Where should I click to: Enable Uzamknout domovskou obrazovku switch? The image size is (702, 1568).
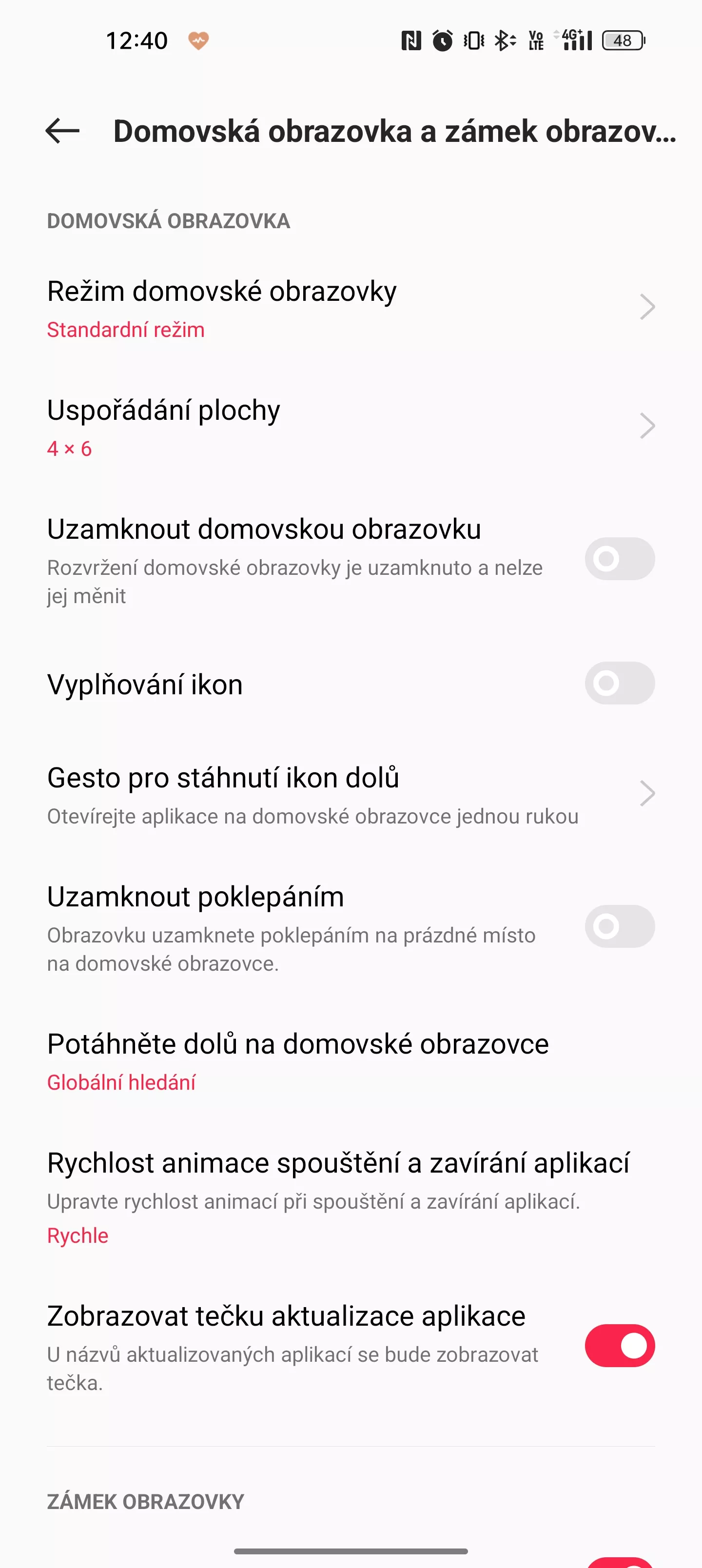(x=619, y=559)
